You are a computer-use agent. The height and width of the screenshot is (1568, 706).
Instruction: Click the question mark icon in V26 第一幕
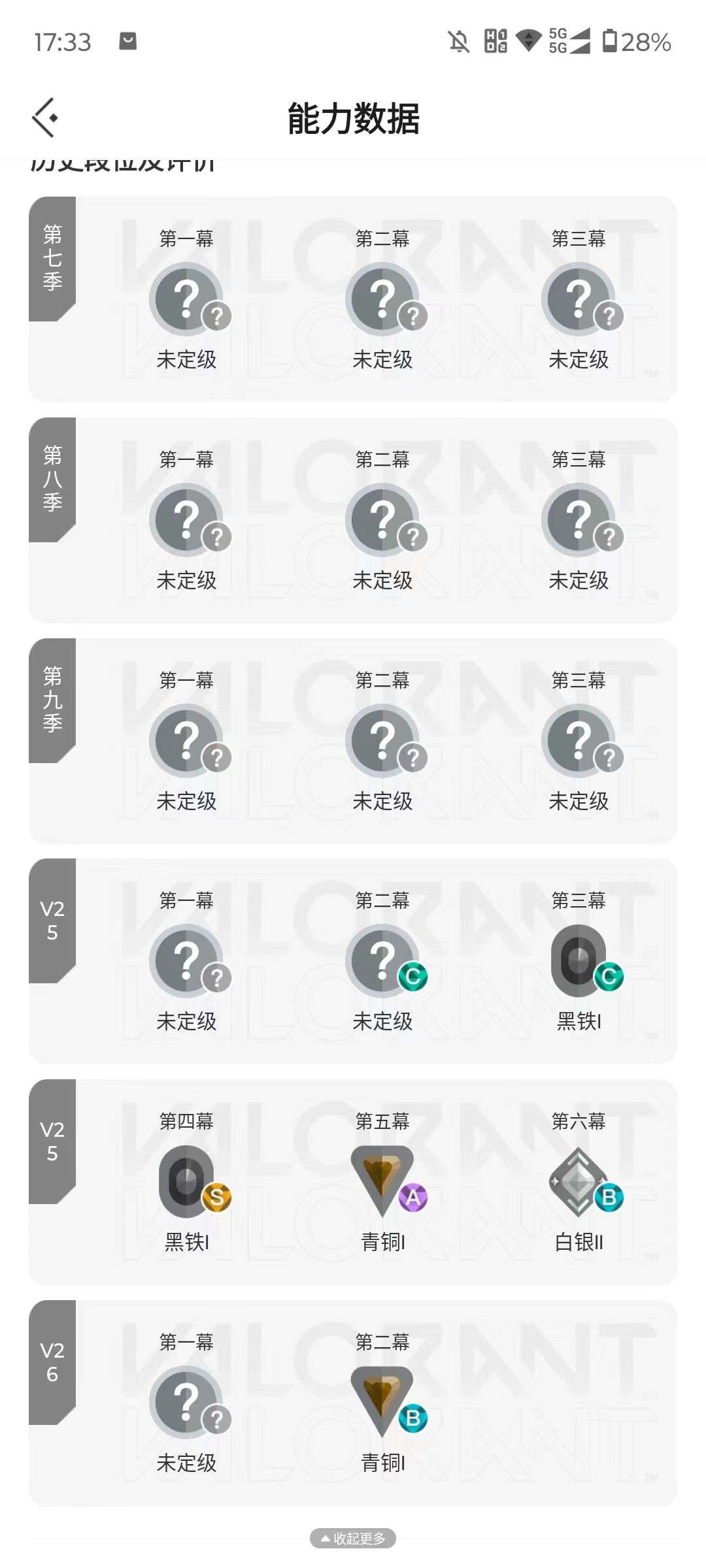click(x=187, y=1400)
